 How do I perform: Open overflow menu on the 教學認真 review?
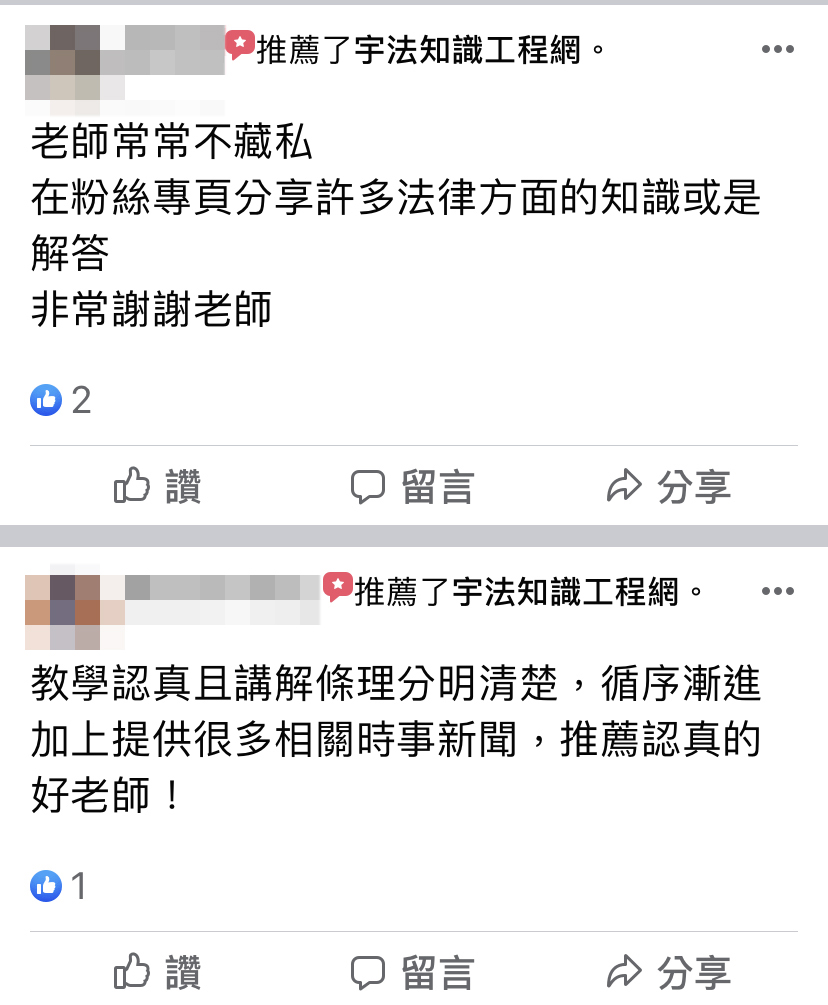(x=777, y=592)
